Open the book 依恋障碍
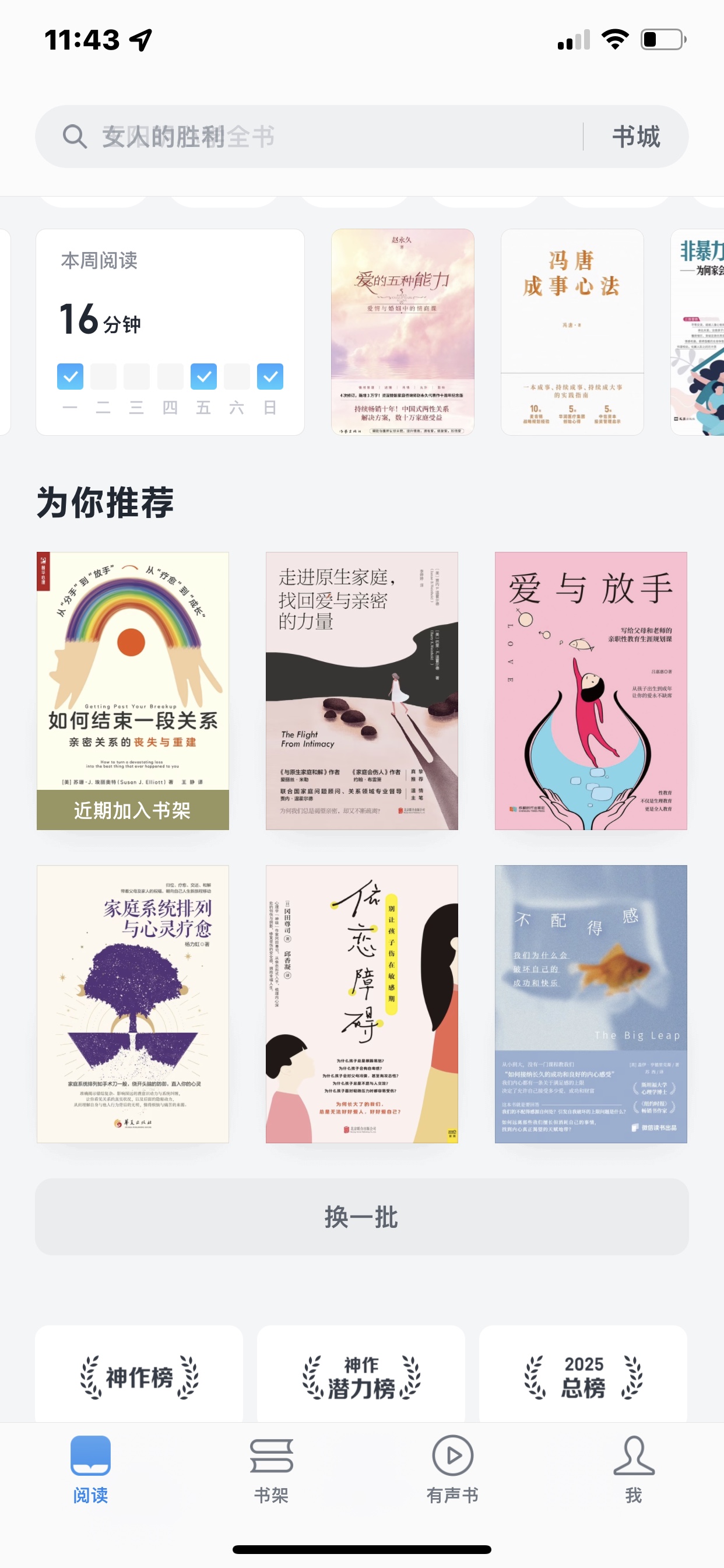 tap(361, 1003)
